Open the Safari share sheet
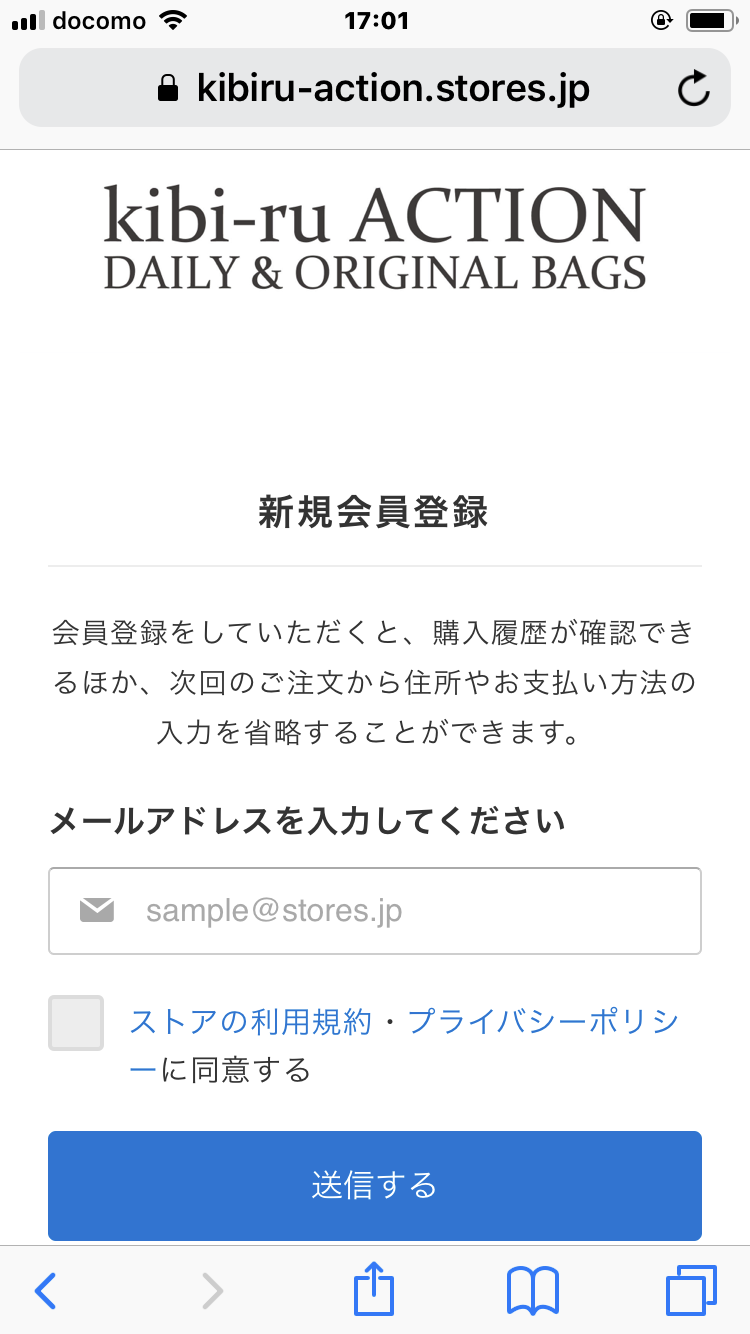 (x=375, y=1289)
